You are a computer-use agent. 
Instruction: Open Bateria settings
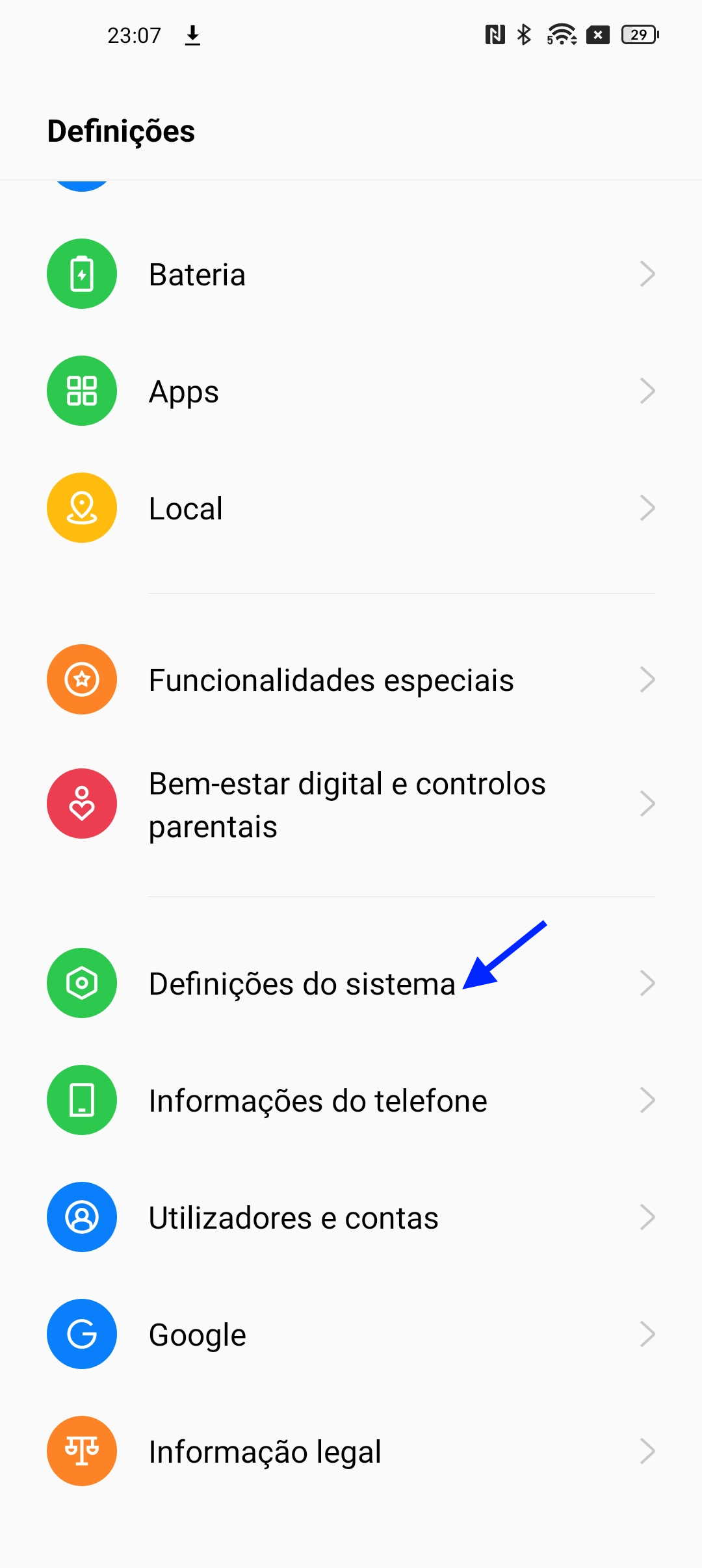tap(351, 274)
